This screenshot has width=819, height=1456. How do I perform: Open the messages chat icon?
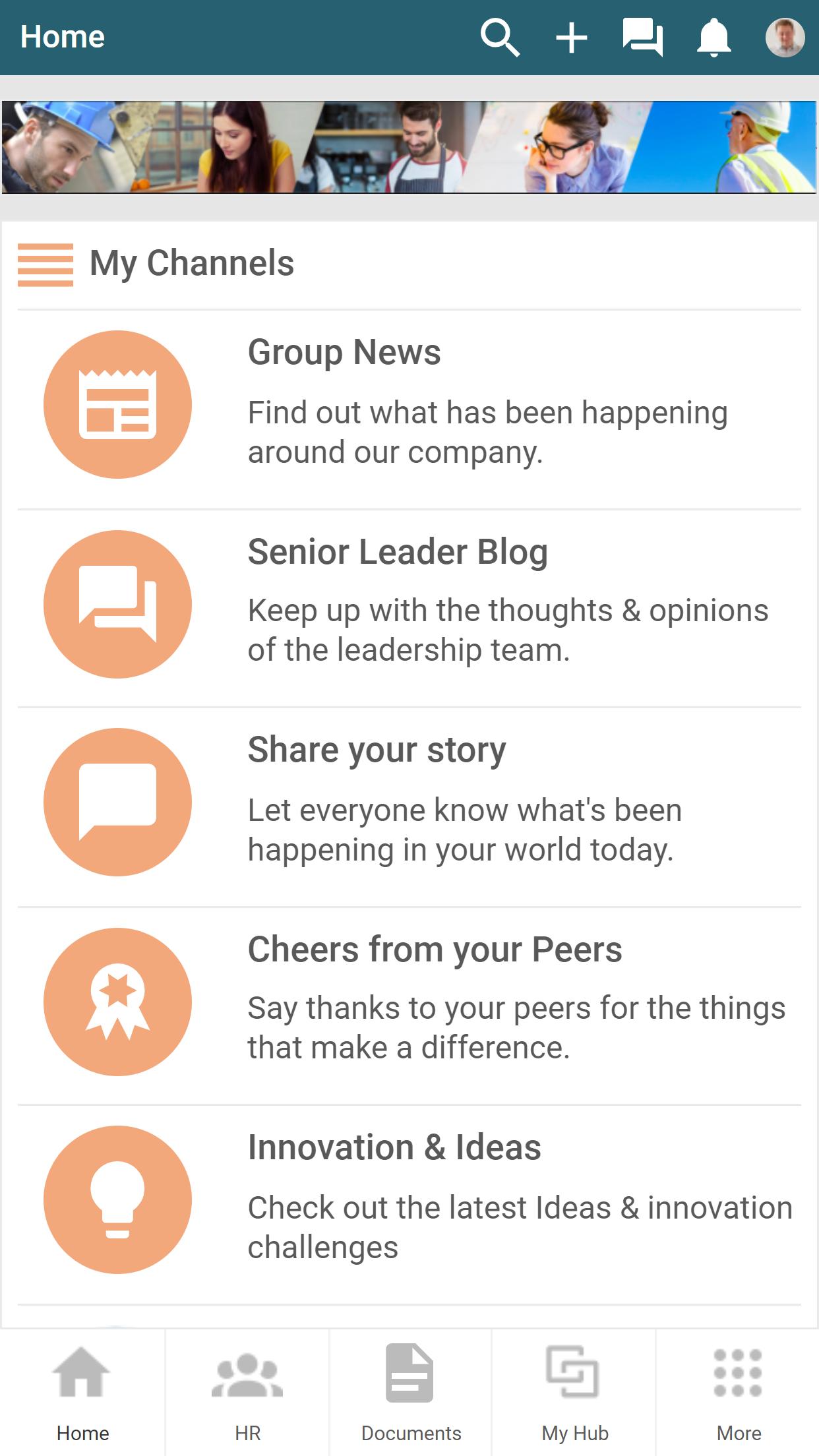coord(643,38)
